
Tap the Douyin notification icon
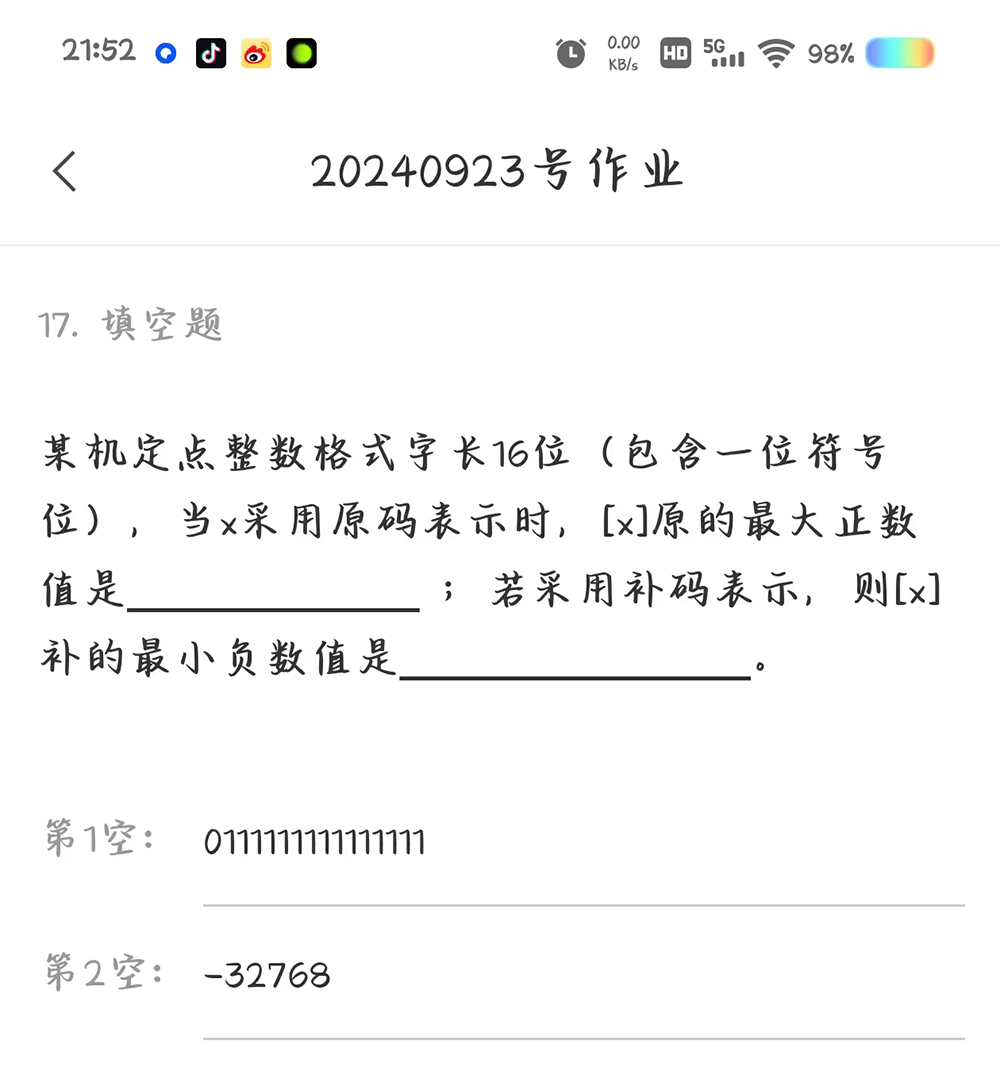click(211, 52)
